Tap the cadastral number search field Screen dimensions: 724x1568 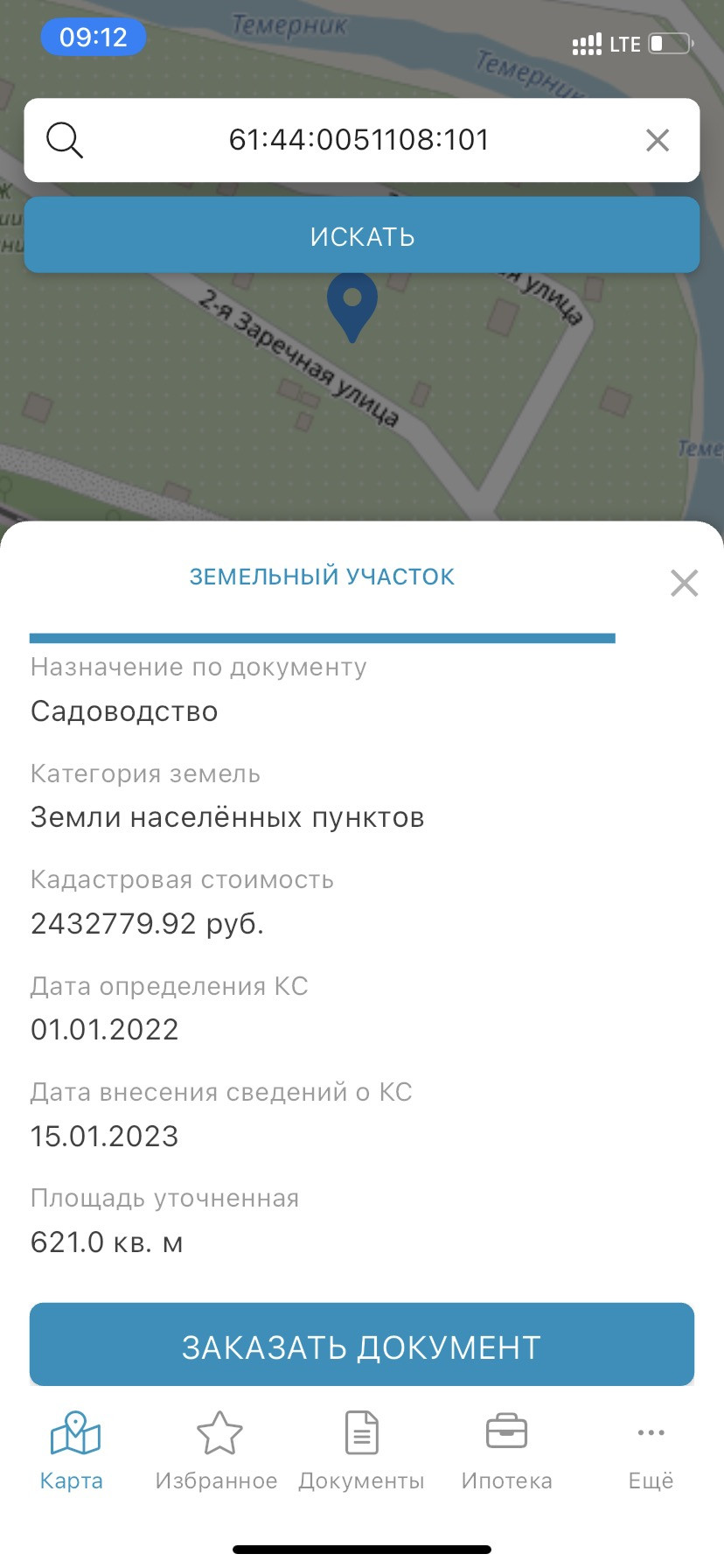click(360, 140)
